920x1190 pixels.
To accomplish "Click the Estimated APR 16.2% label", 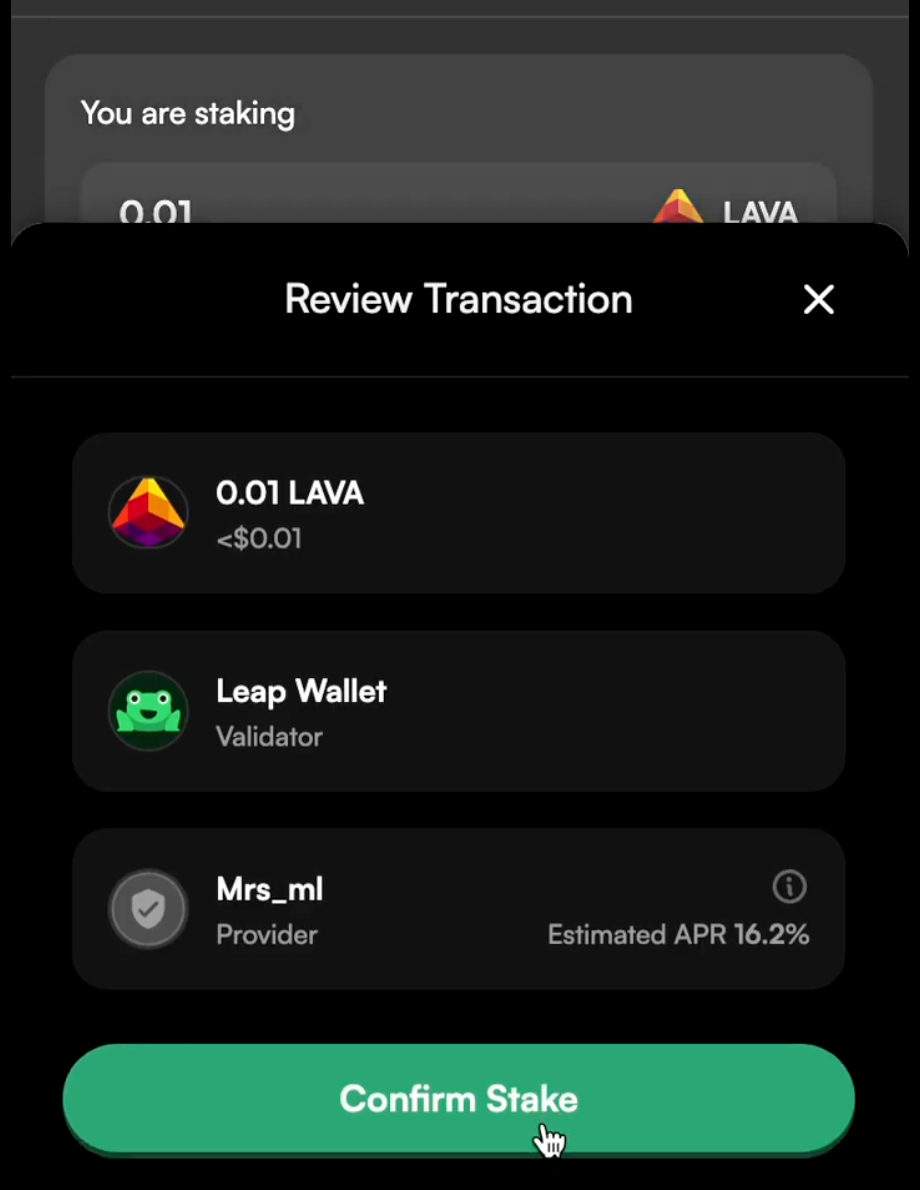I will click(678, 934).
